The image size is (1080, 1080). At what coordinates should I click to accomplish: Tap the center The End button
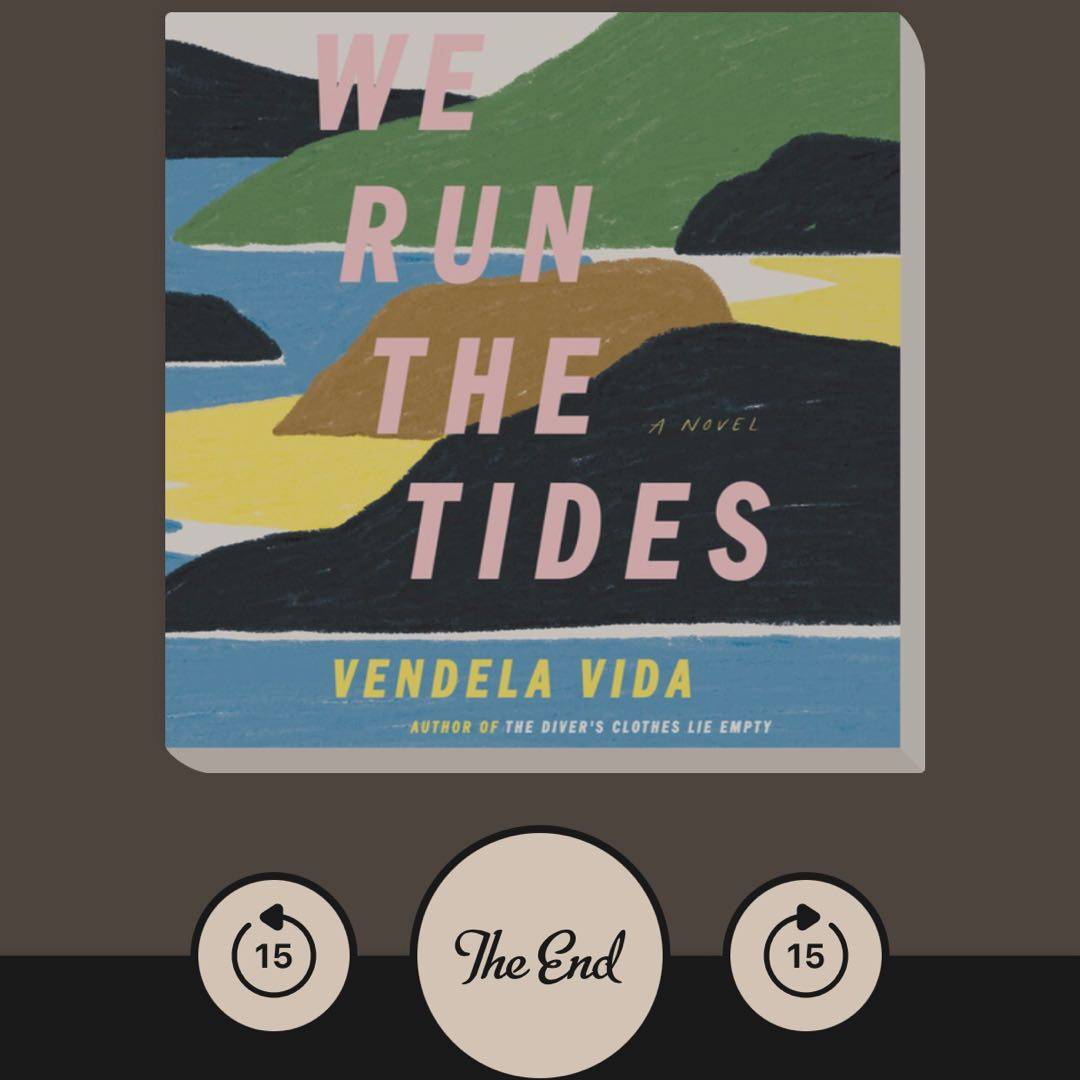[540, 957]
